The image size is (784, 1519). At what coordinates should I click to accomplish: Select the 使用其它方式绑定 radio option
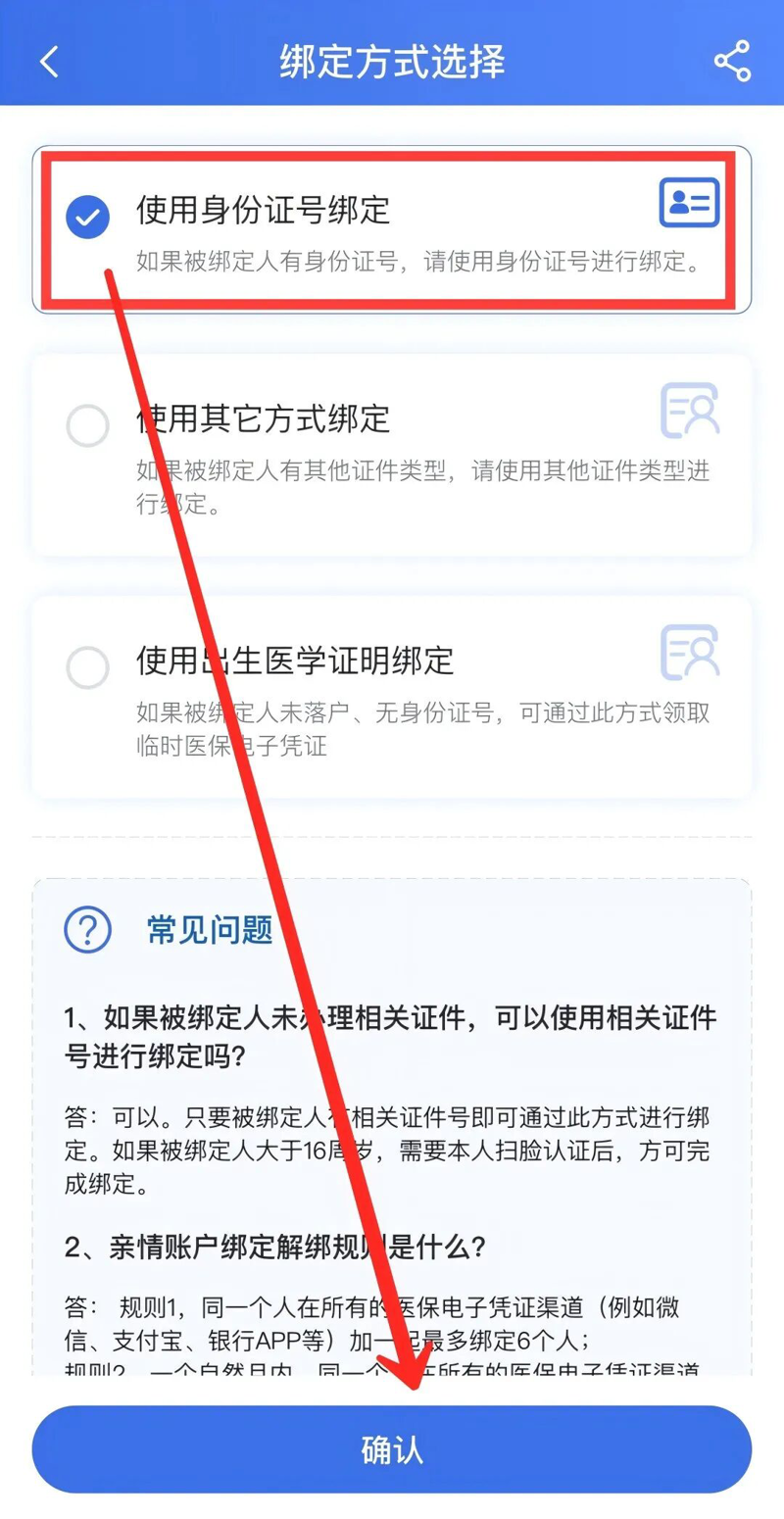[x=87, y=426]
